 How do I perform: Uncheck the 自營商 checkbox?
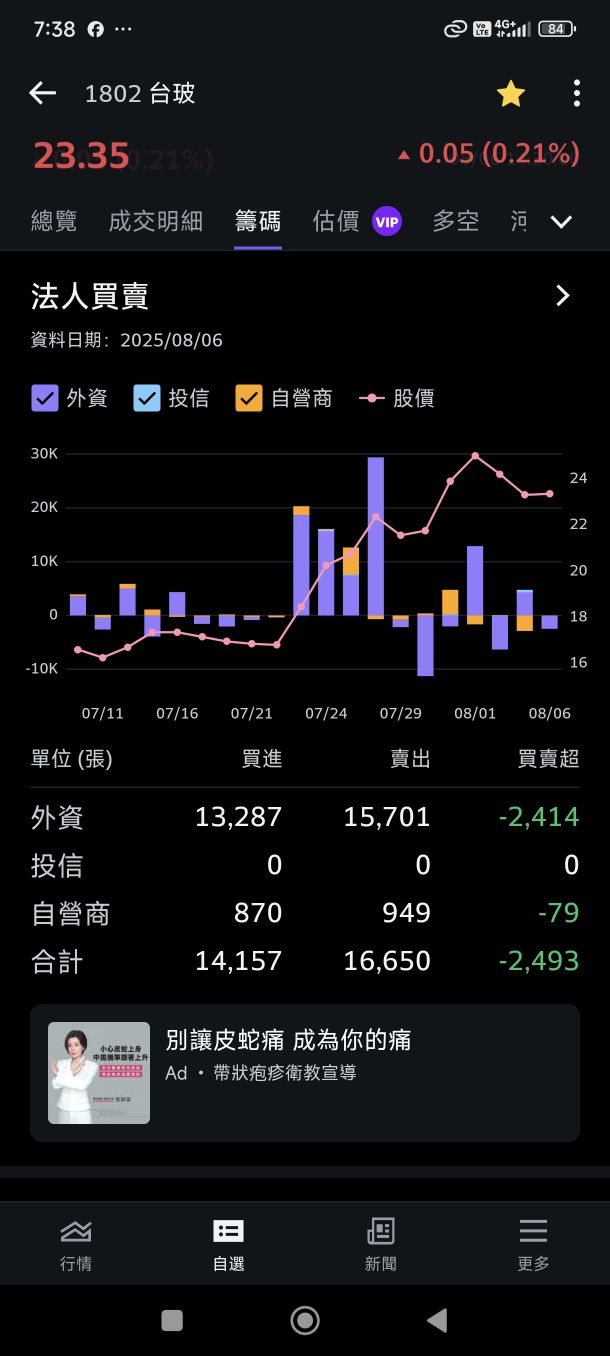(x=249, y=398)
